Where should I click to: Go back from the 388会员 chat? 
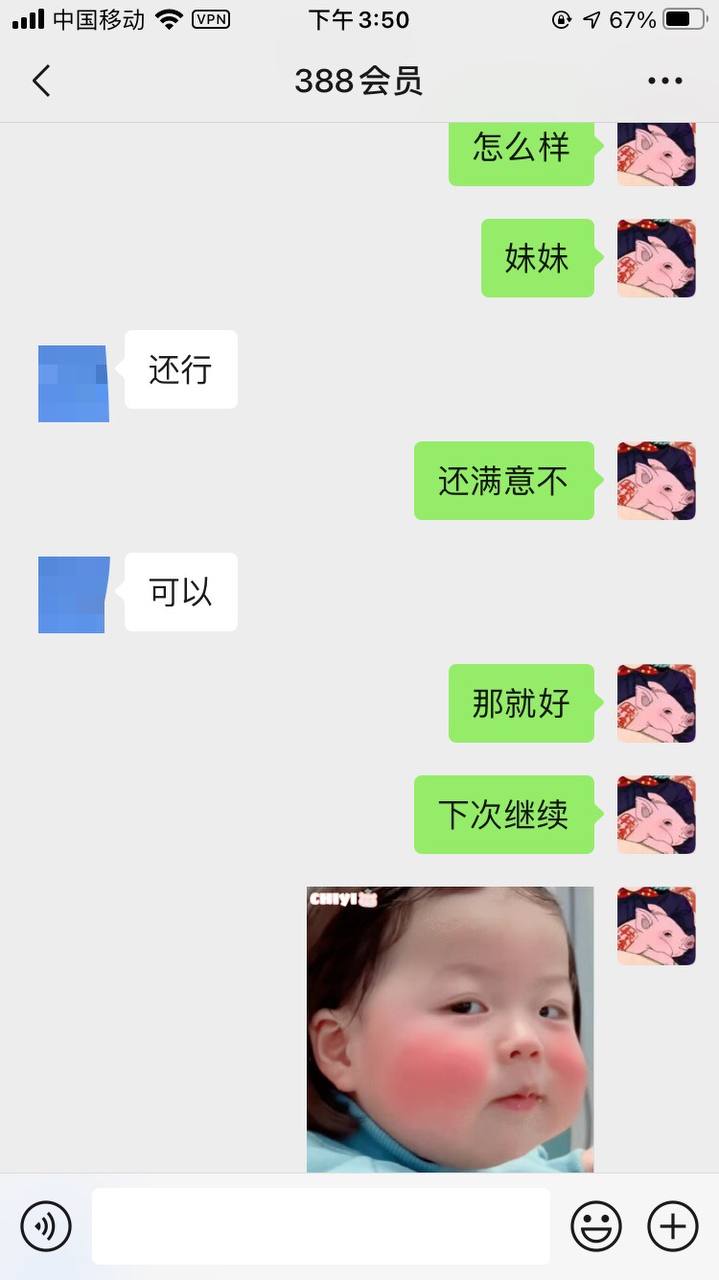pos(41,81)
